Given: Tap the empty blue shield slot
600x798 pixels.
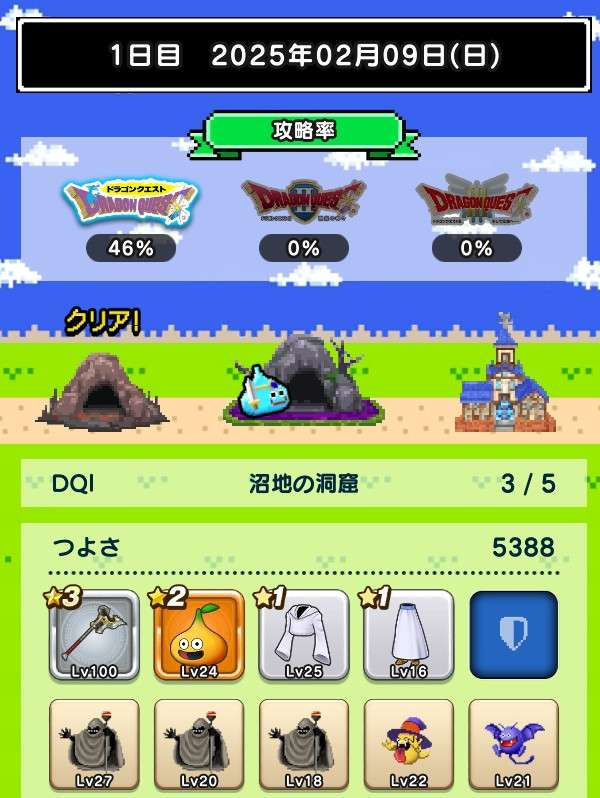Looking at the screenshot, I should pyautogui.click(x=513, y=636).
